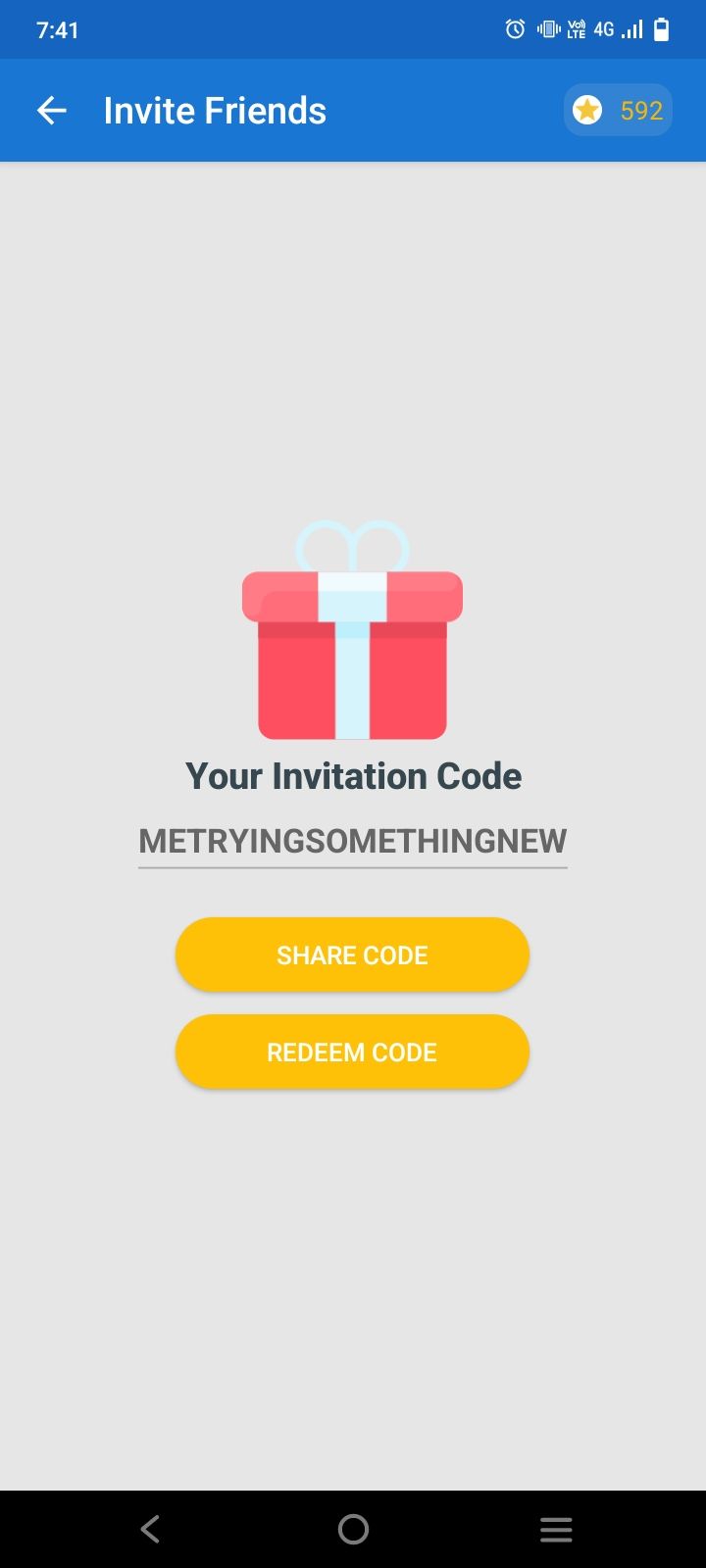The width and height of the screenshot is (706, 1568).
Task: Tap the system home button
Action: tap(353, 1529)
